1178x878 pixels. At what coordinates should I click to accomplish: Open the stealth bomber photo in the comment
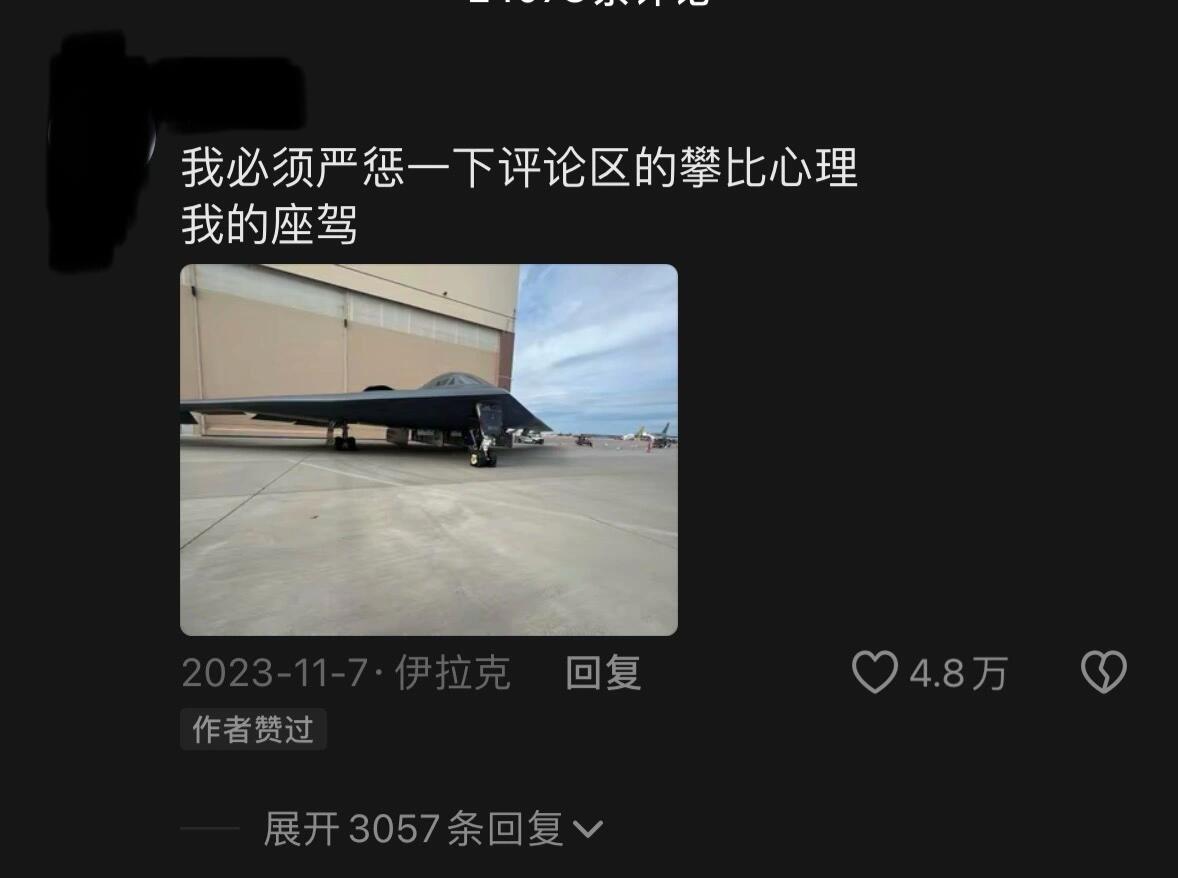point(428,449)
